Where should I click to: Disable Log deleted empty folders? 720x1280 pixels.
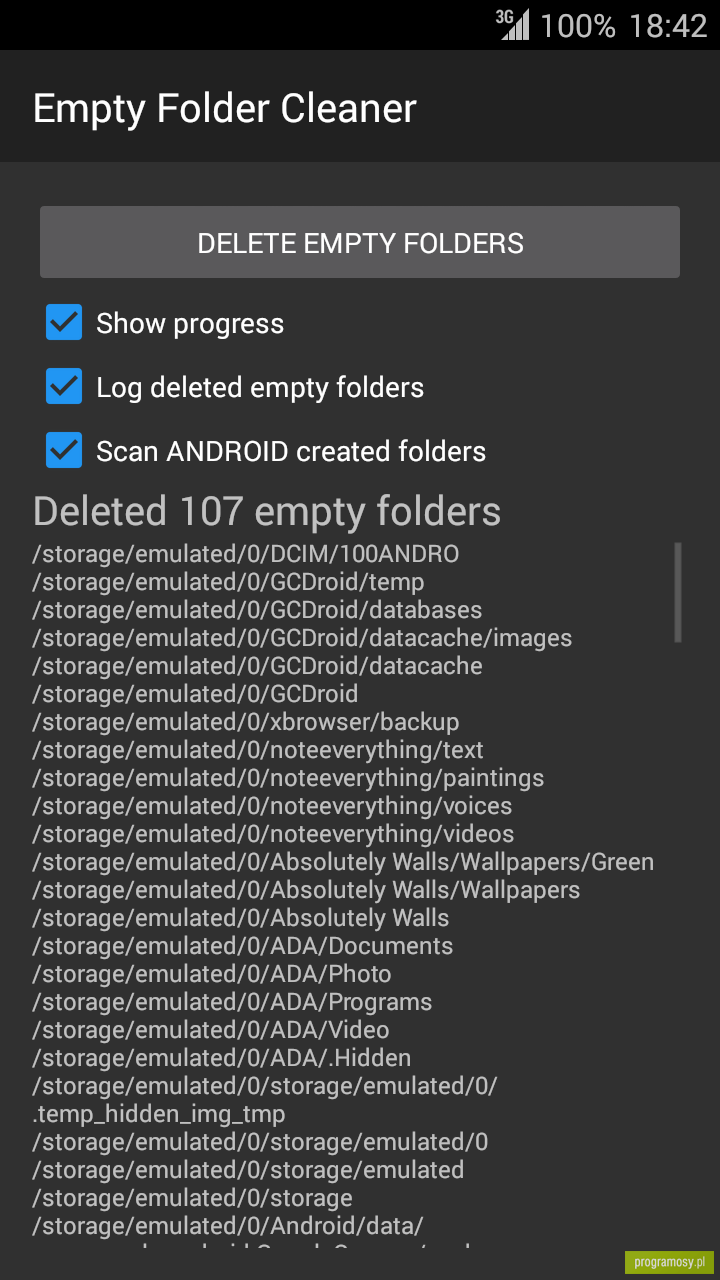tap(64, 387)
